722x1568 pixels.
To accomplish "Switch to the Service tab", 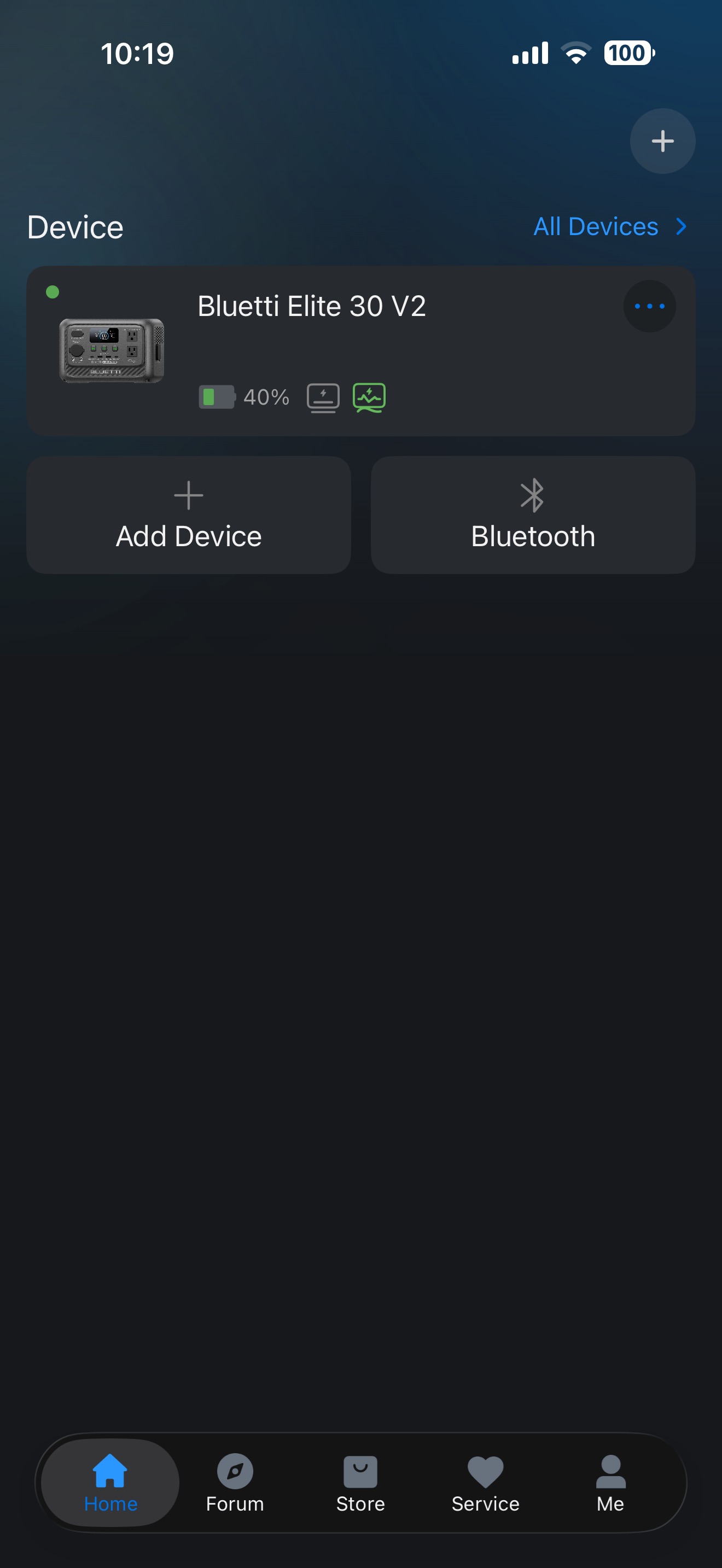I will [x=485, y=1483].
